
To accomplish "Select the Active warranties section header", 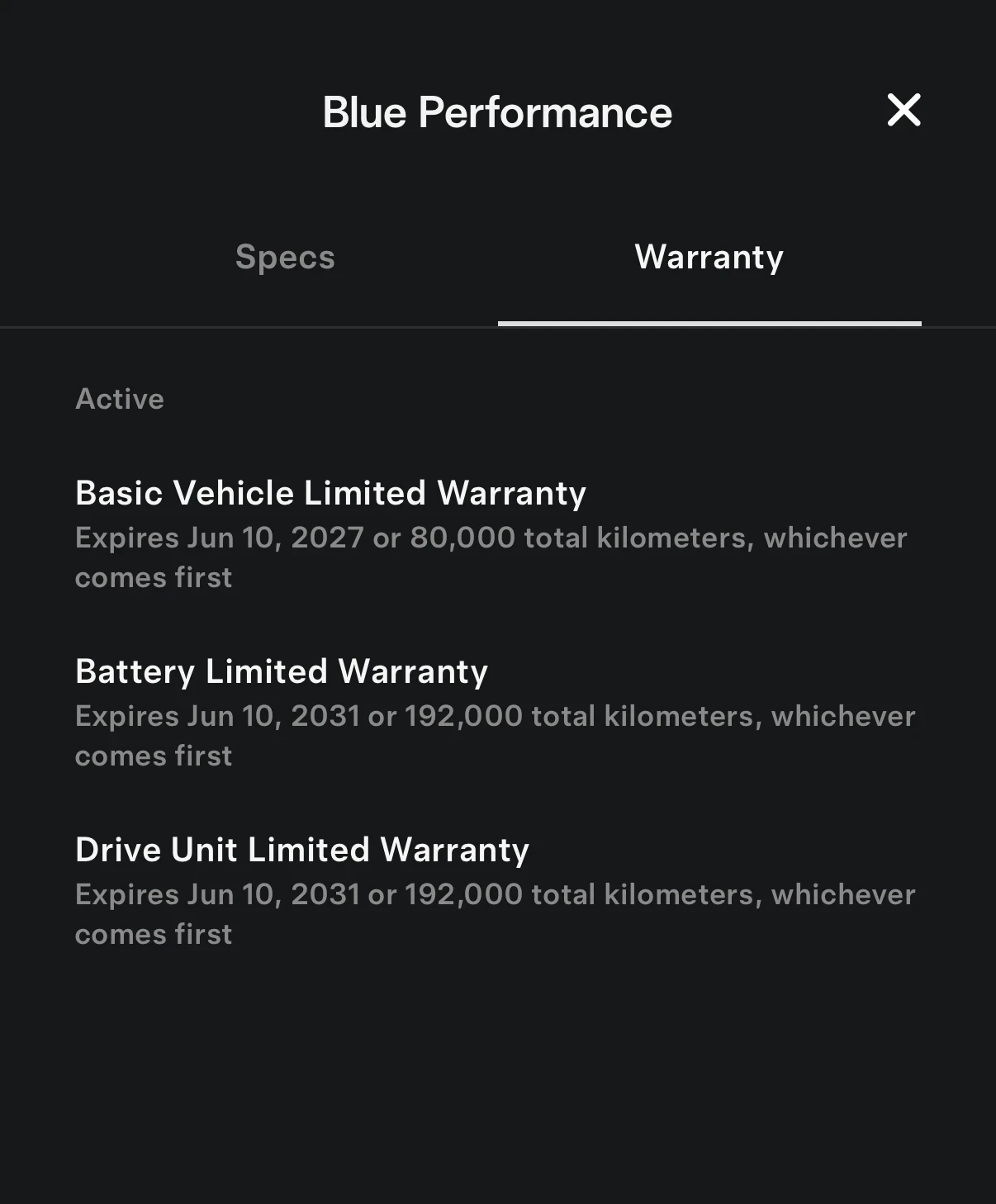I will coord(120,399).
